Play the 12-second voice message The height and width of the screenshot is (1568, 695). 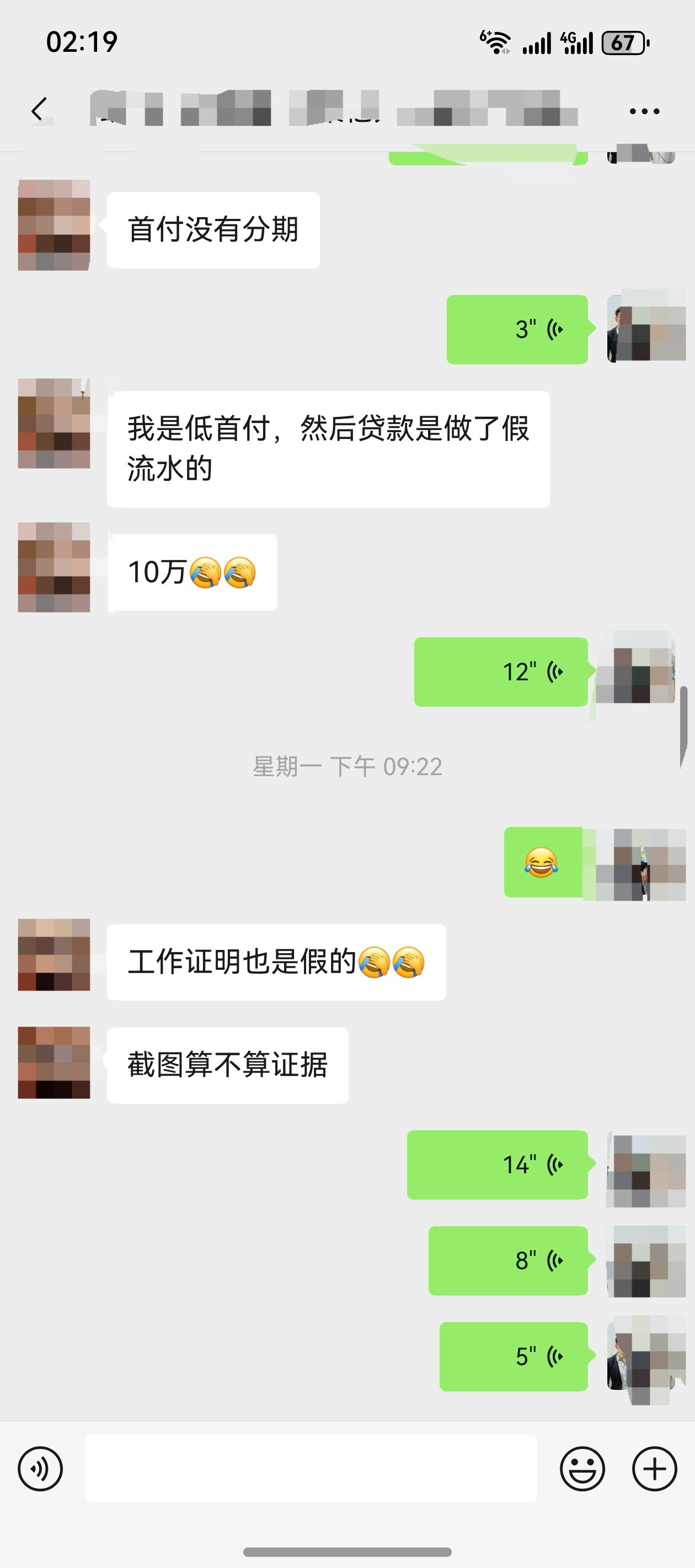pyautogui.click(x=501, y=672)
